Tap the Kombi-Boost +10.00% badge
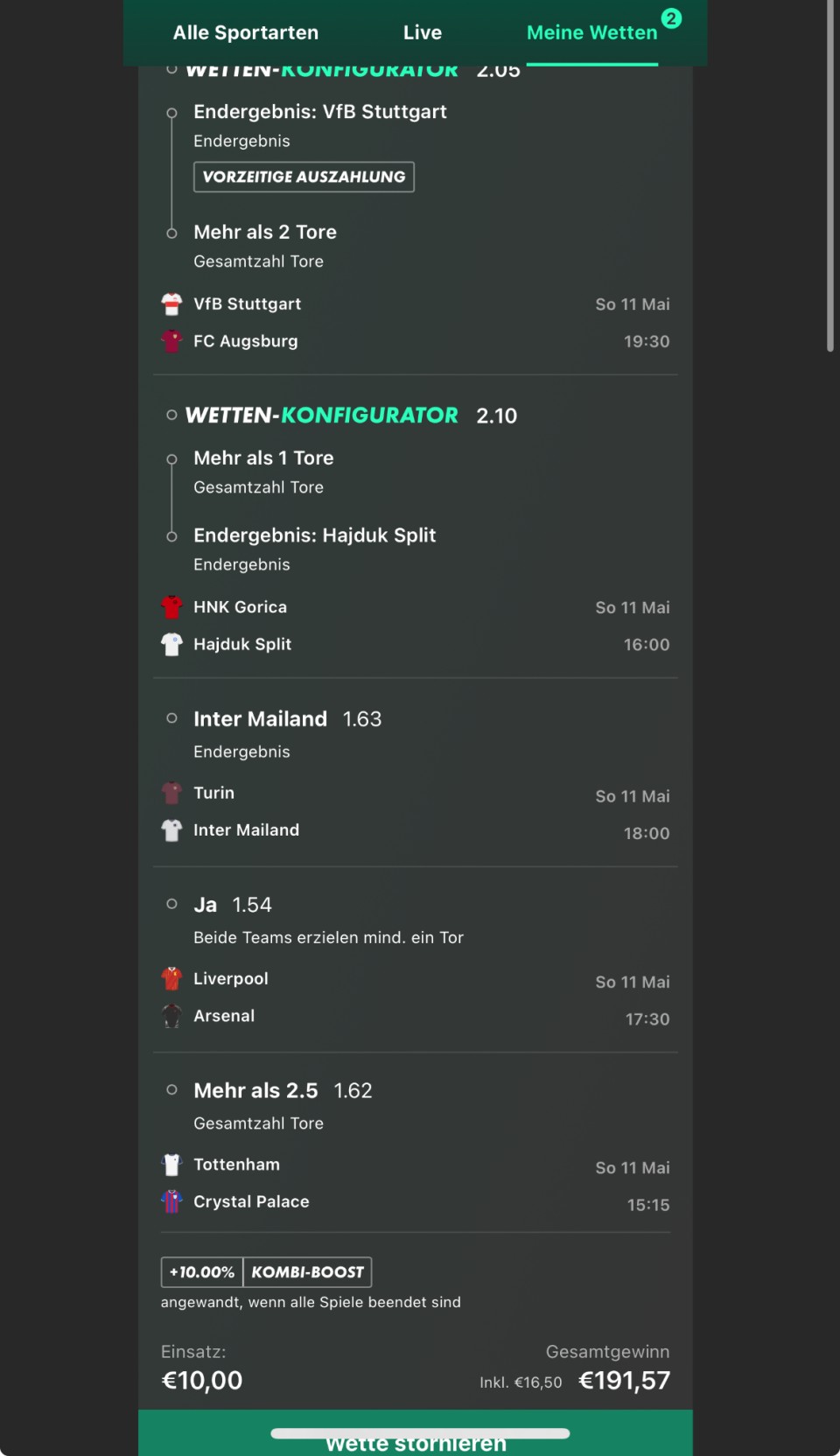This screenshot has height=1456, width=840. pyautogui.click(x=266, y=1272)
